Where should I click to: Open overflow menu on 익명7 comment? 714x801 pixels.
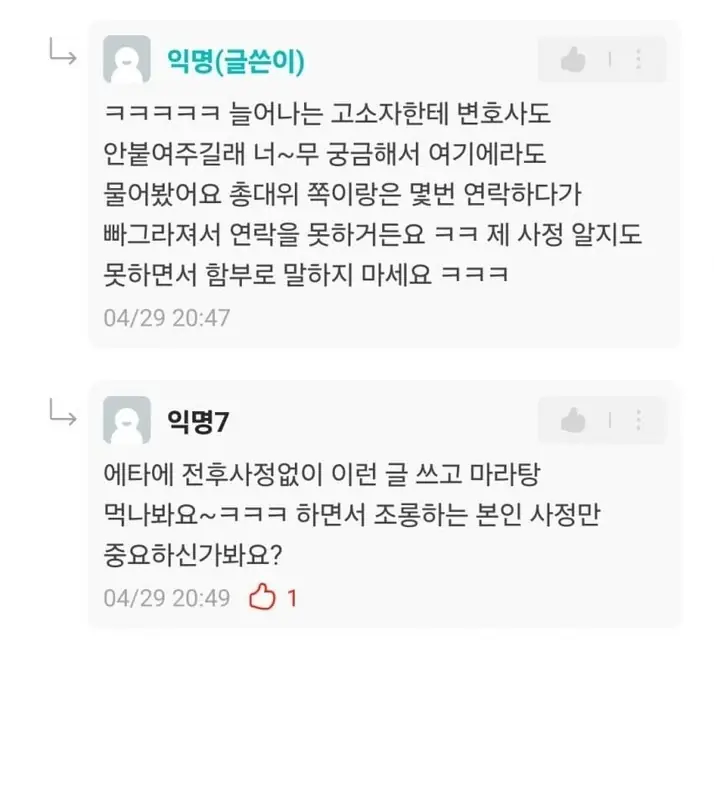(x=639, y=421)
